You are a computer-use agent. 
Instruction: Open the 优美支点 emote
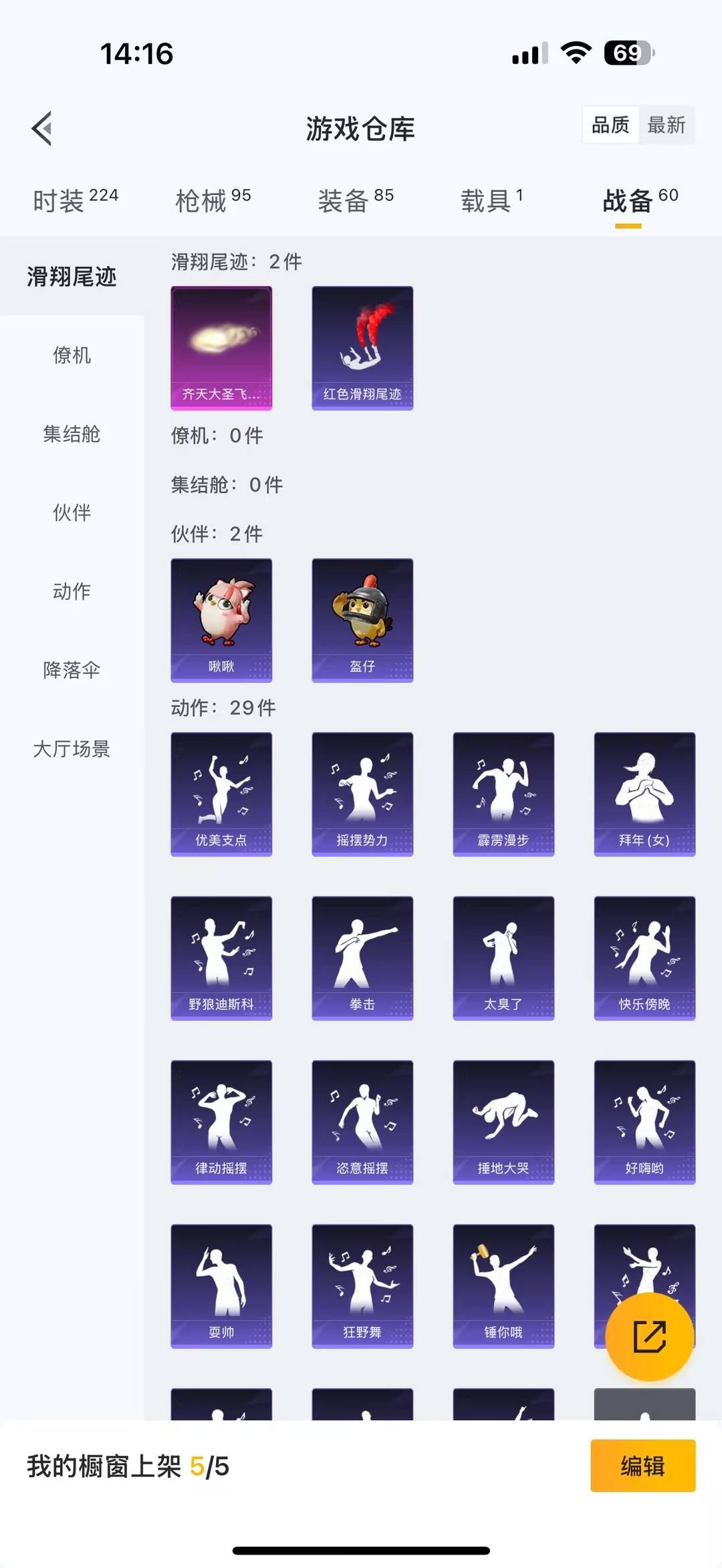(x=221, y=793)
